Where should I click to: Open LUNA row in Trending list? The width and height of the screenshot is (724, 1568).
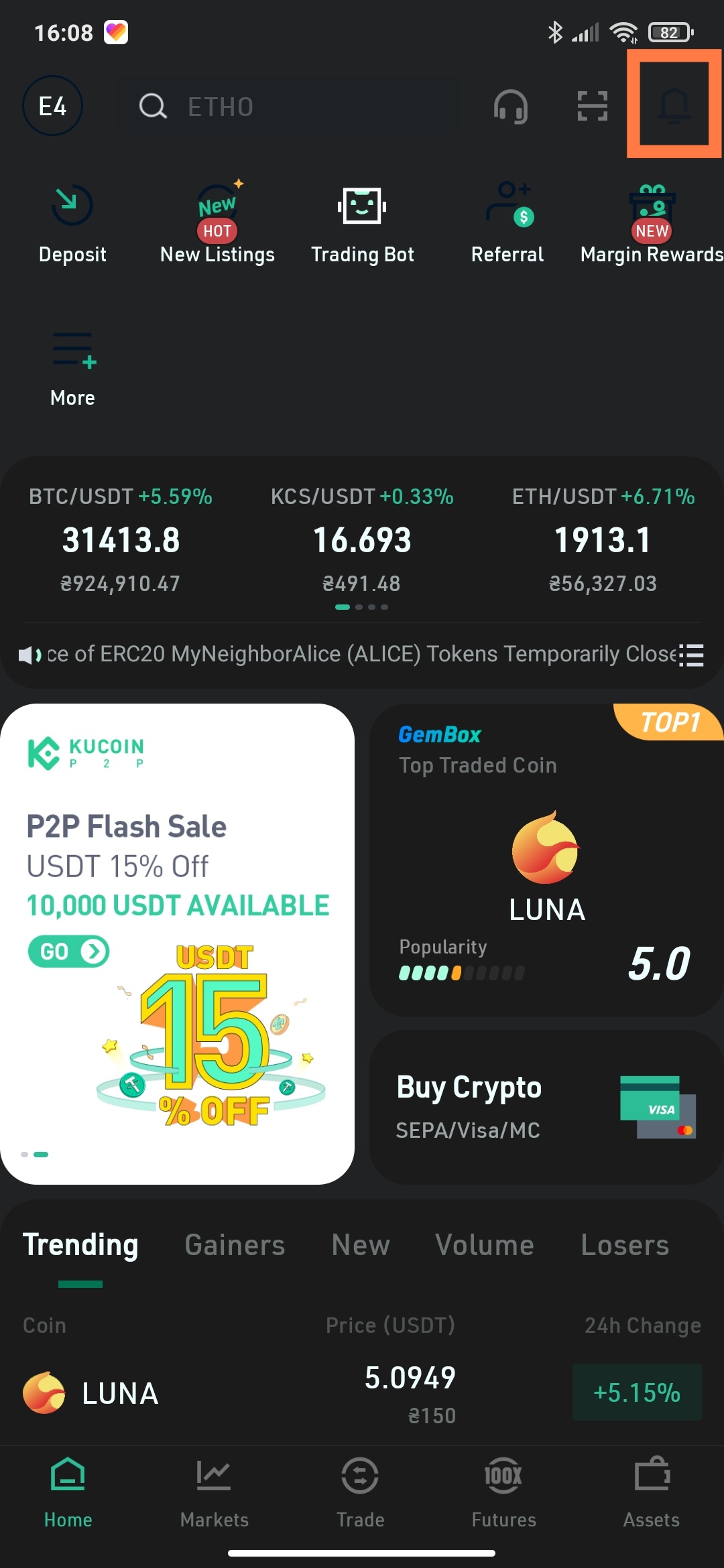(x=362, y=1394)
